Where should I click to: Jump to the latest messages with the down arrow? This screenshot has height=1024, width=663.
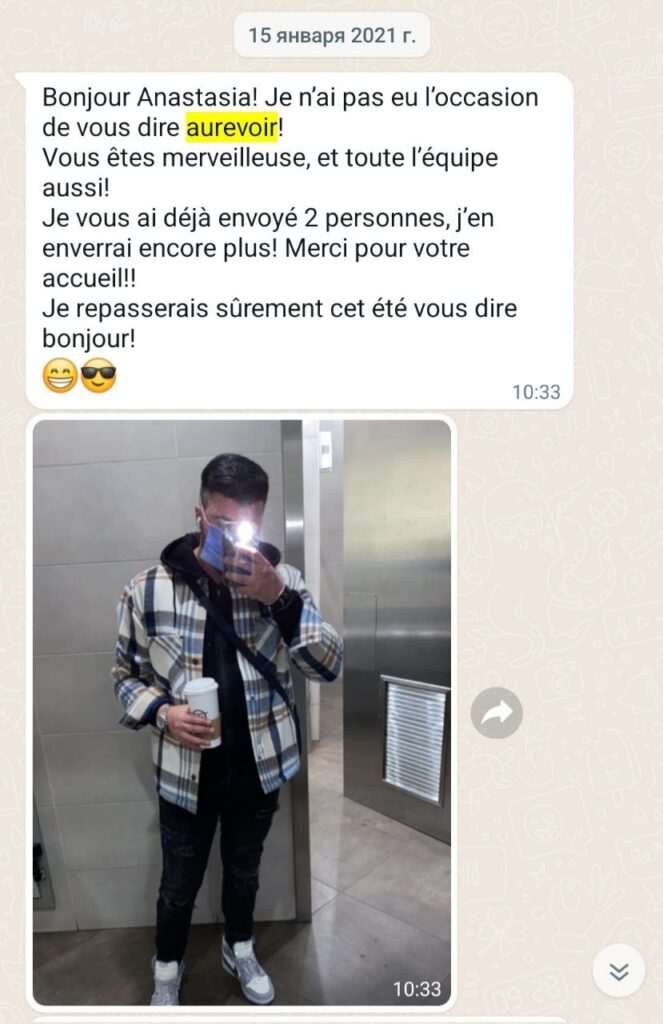[x=618, y=971]
